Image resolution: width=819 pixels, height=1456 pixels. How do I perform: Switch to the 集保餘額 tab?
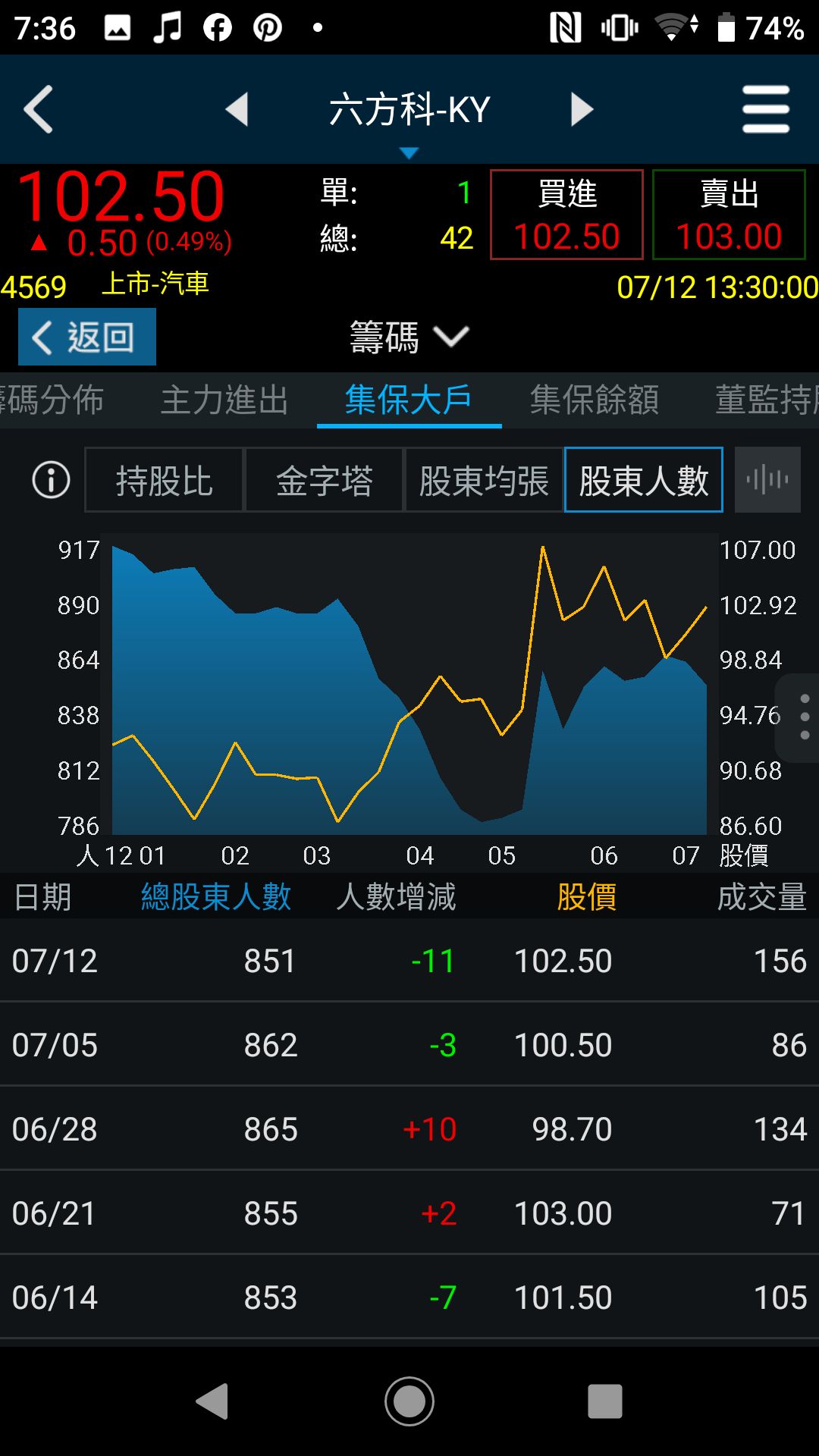[595, 400]
